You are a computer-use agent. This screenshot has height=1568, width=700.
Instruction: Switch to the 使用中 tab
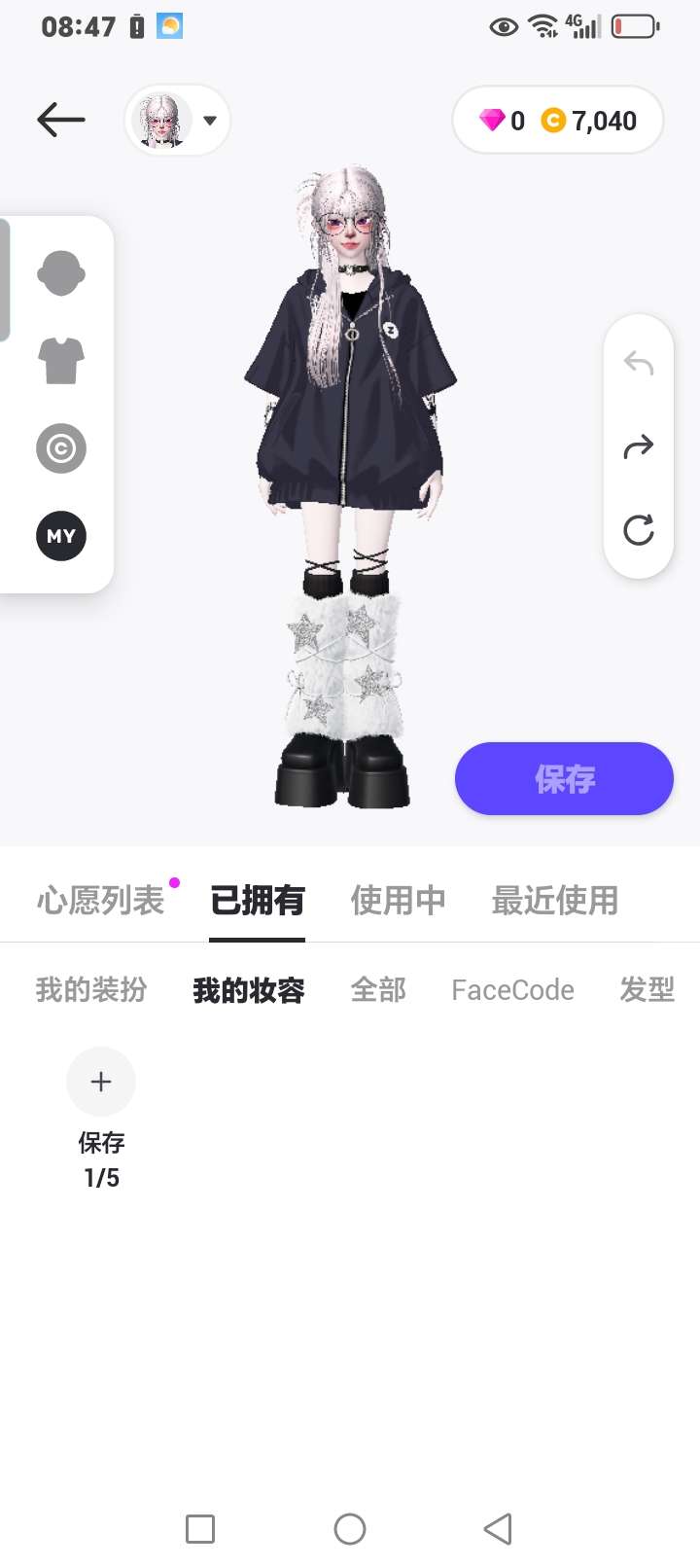coord(399,901)
